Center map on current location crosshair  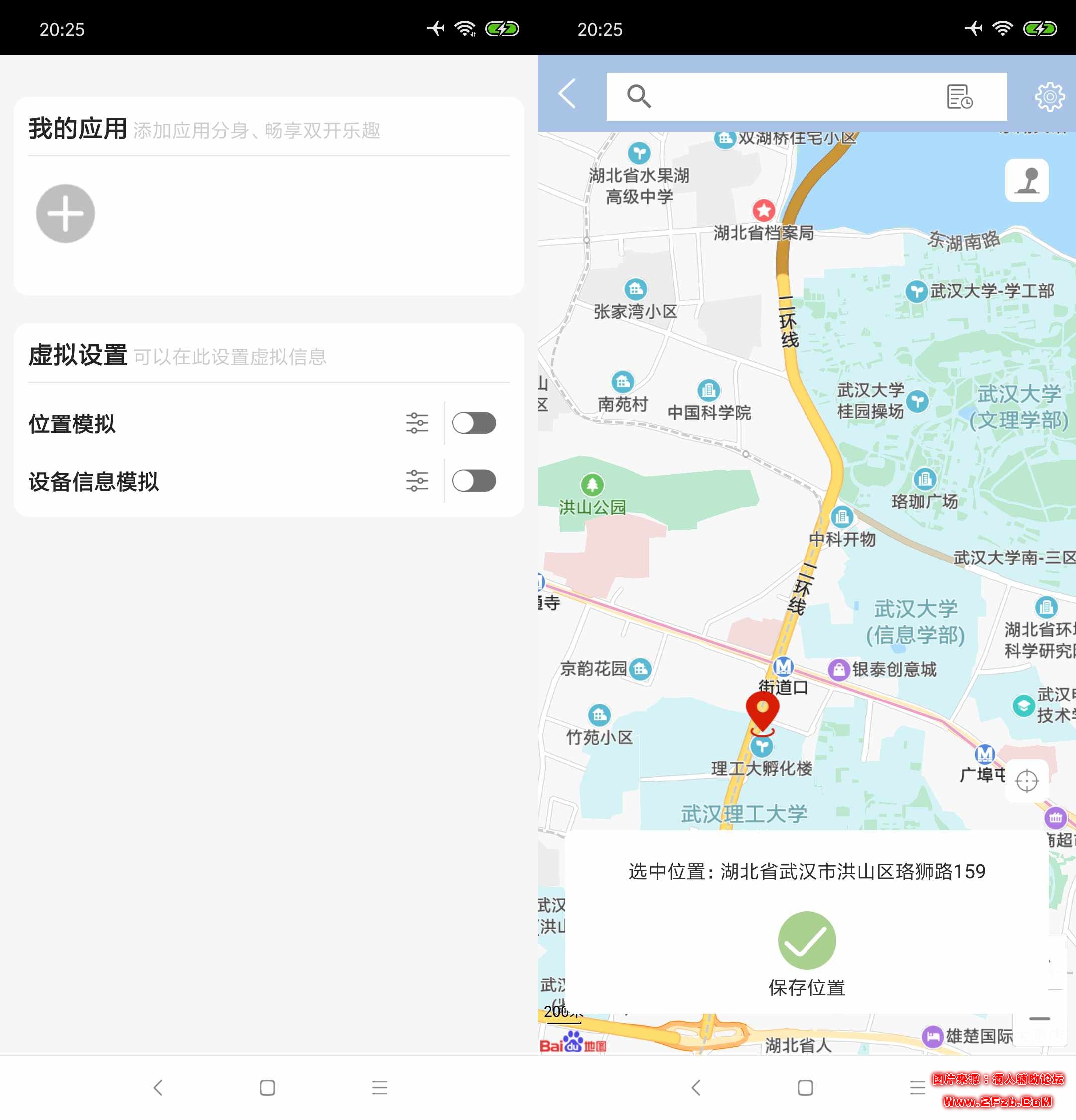[1026, 781]
